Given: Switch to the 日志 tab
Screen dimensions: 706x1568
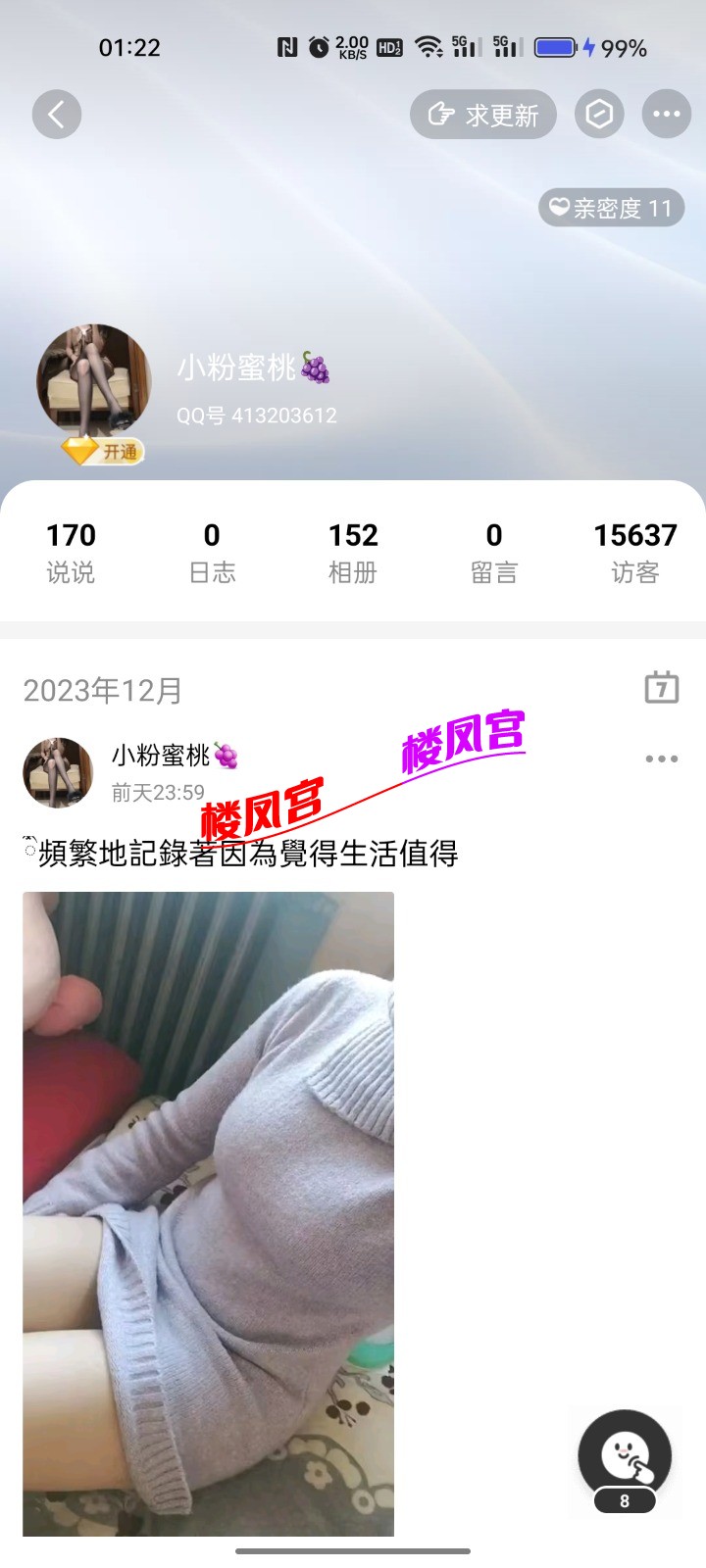Looking at the screenshot, I should pyautogui.click(x=212, y=552).
